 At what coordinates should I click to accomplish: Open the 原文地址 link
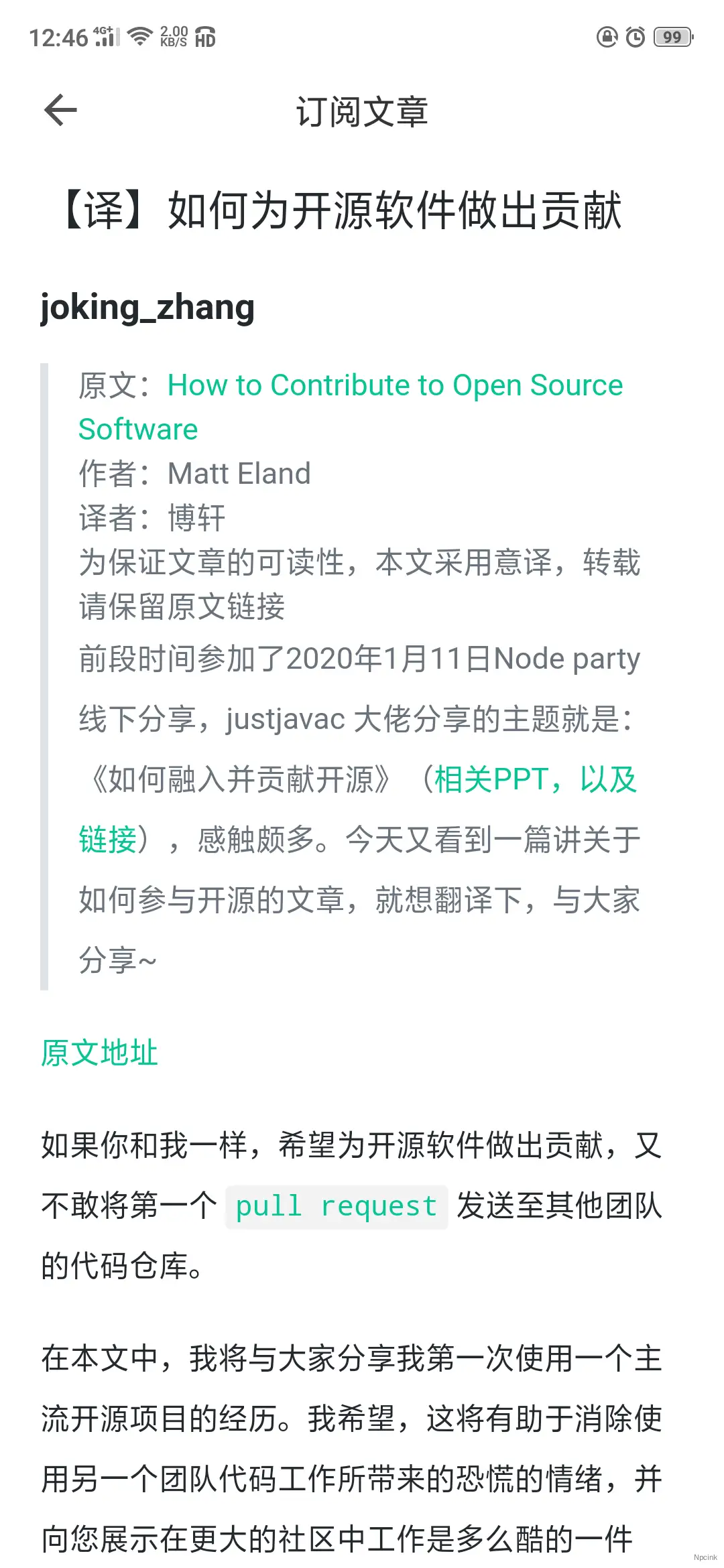click(x=99, y=1053)
